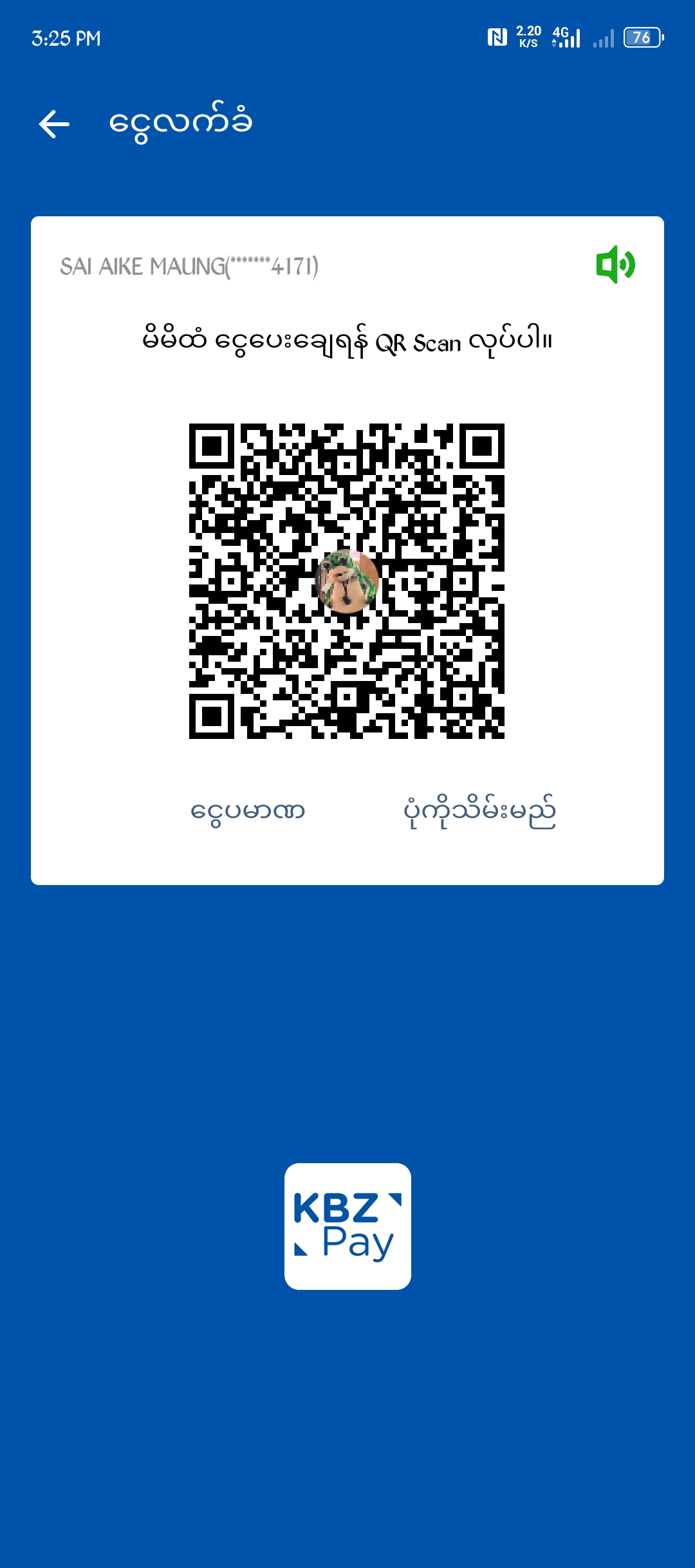
Task: Toggle the green speaker sound icon
Action: point(615,265)
